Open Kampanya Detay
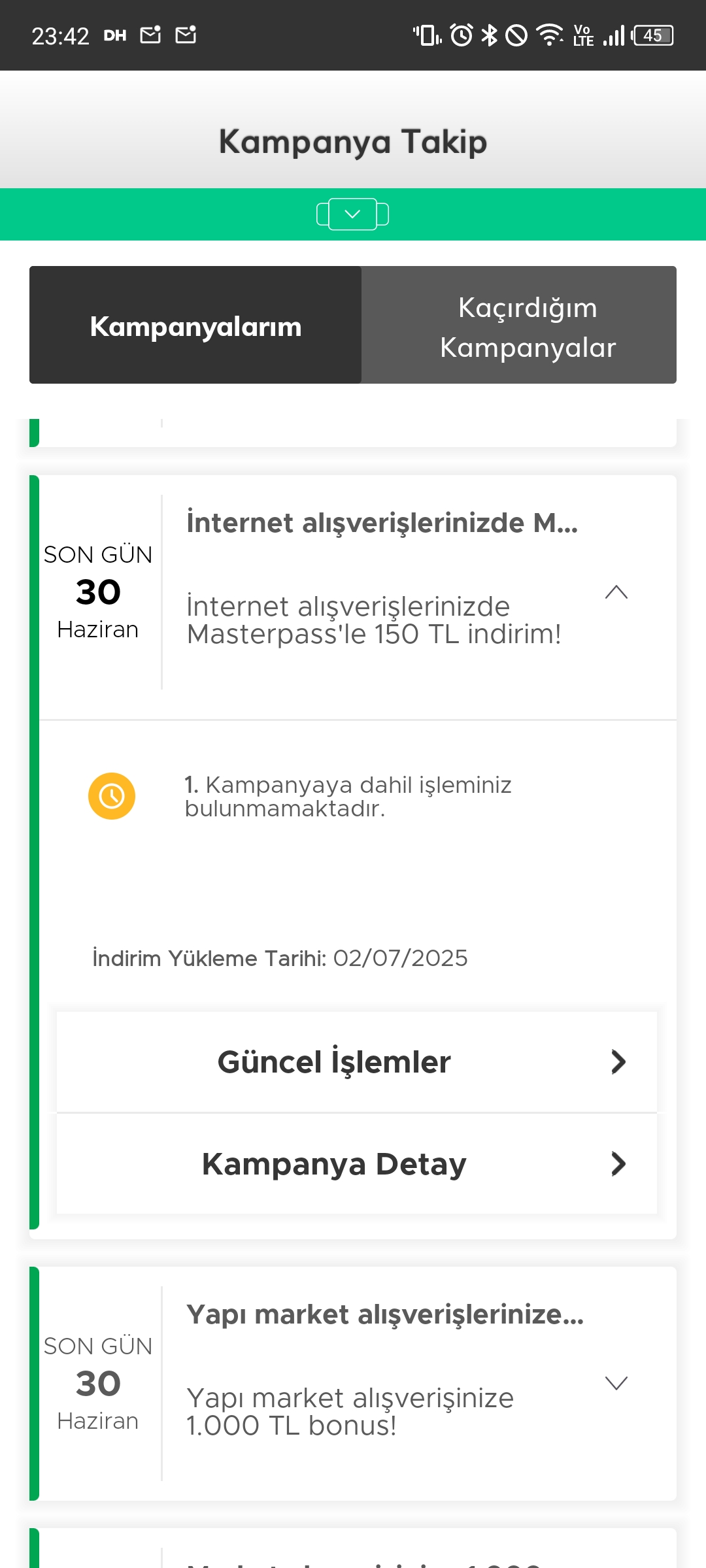This screenshot has height=1568, width=706. click(x=357, y=1164)
